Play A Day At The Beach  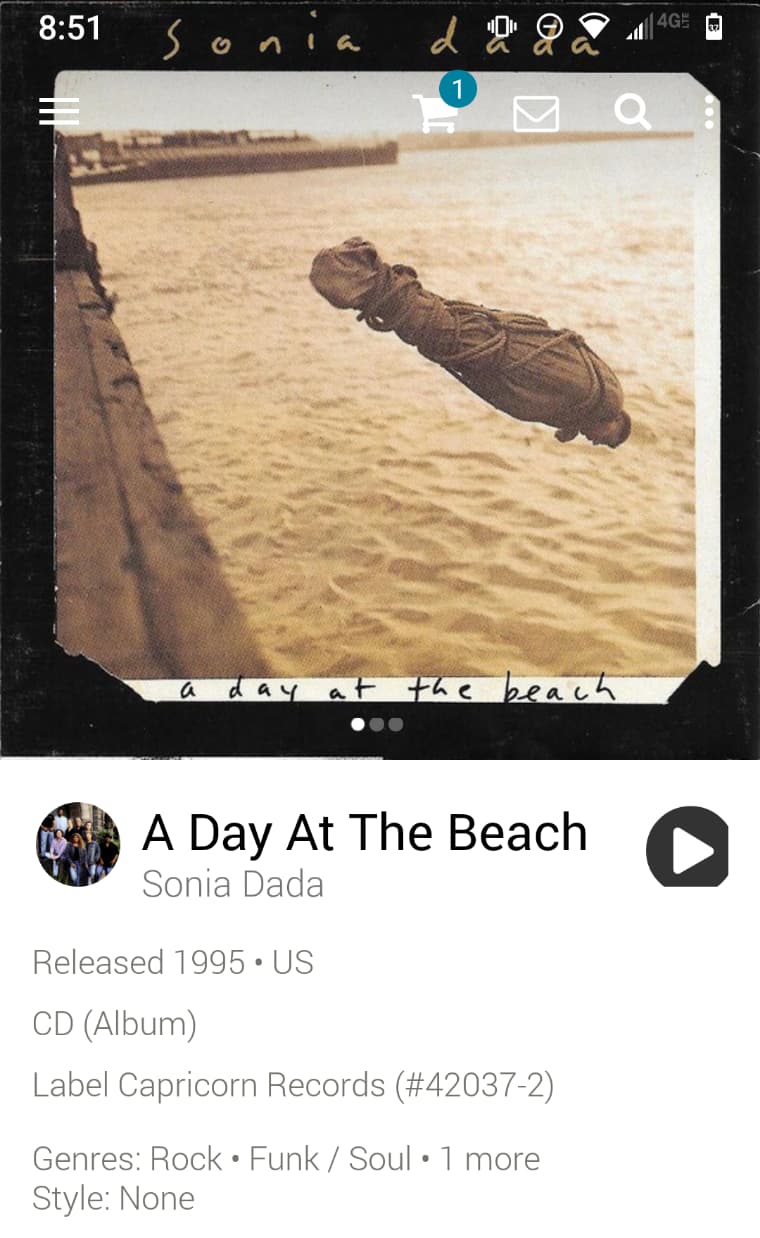coord(687,846)
